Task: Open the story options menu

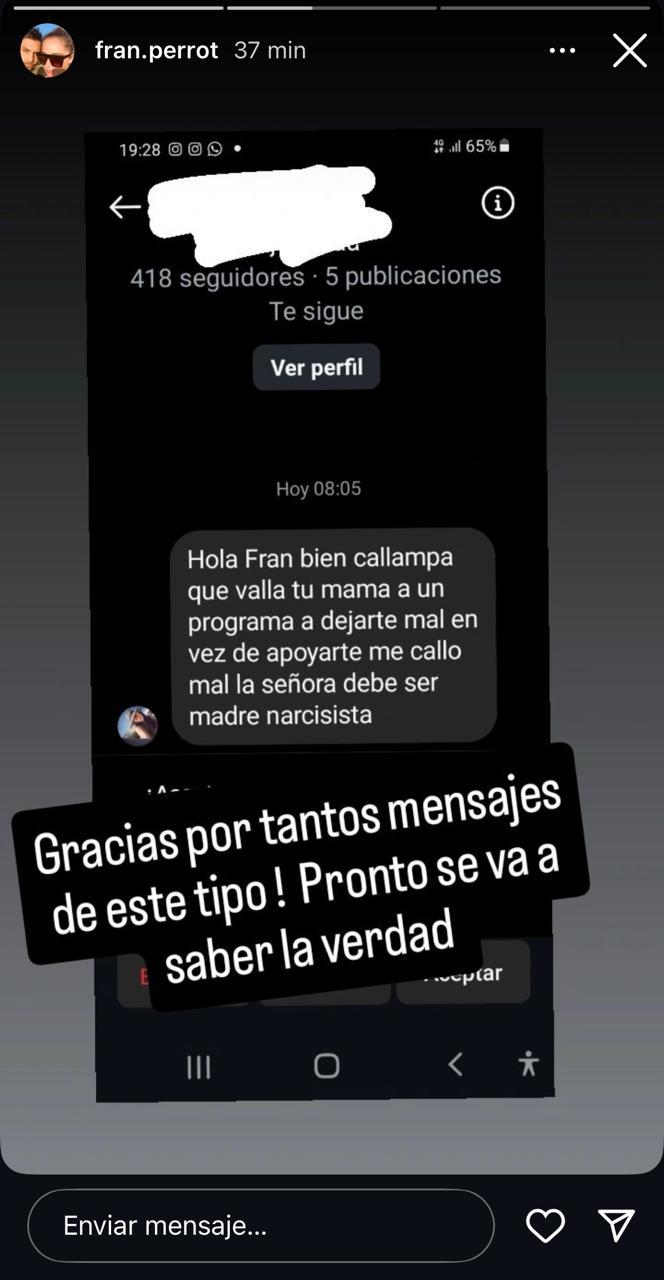Action: (565, 50)
